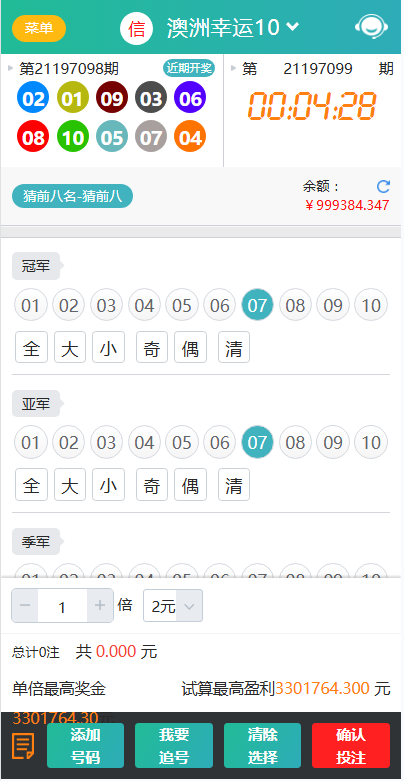Tap 我要追号 button
This screenshot has width=404, height=781.
[174, 746]
